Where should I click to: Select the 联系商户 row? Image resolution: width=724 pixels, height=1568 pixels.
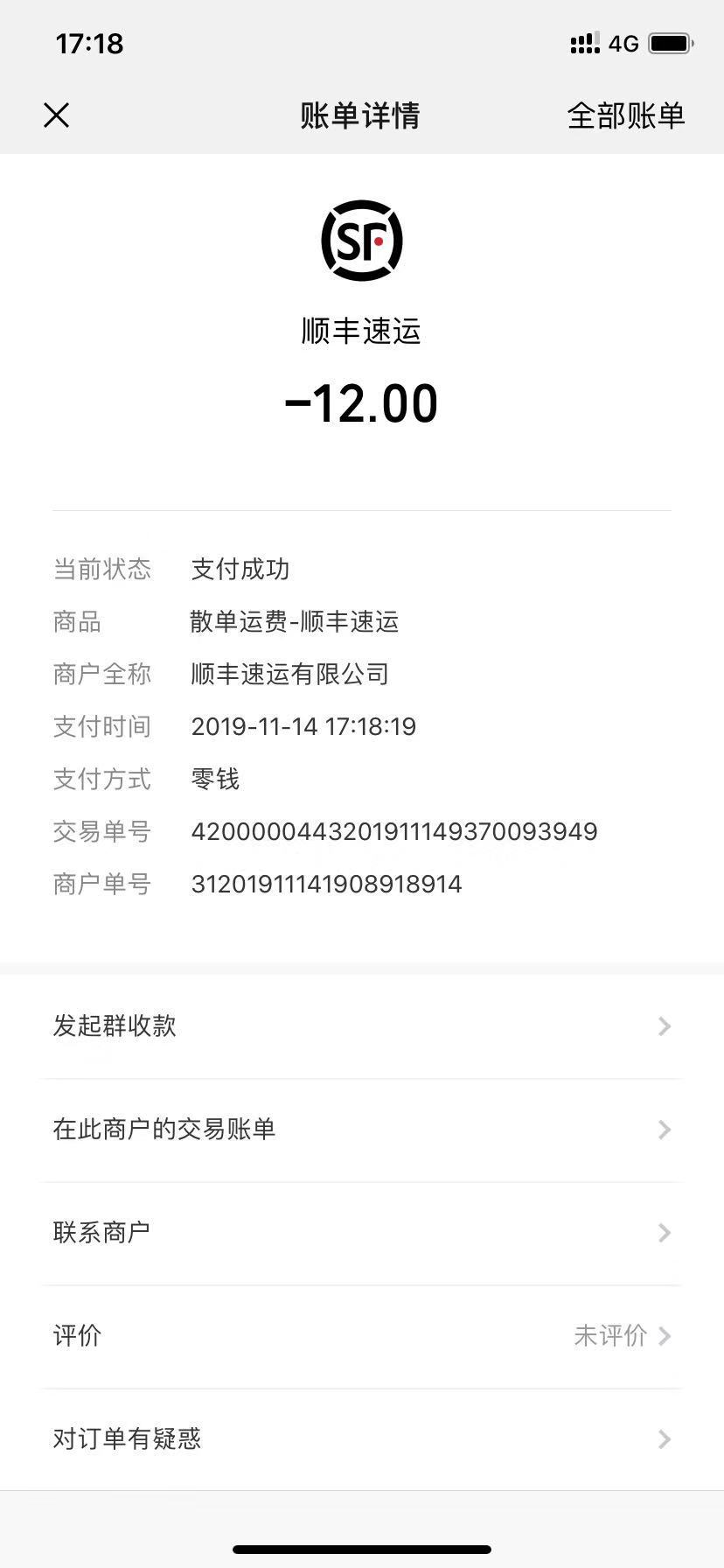point(361,1232)
